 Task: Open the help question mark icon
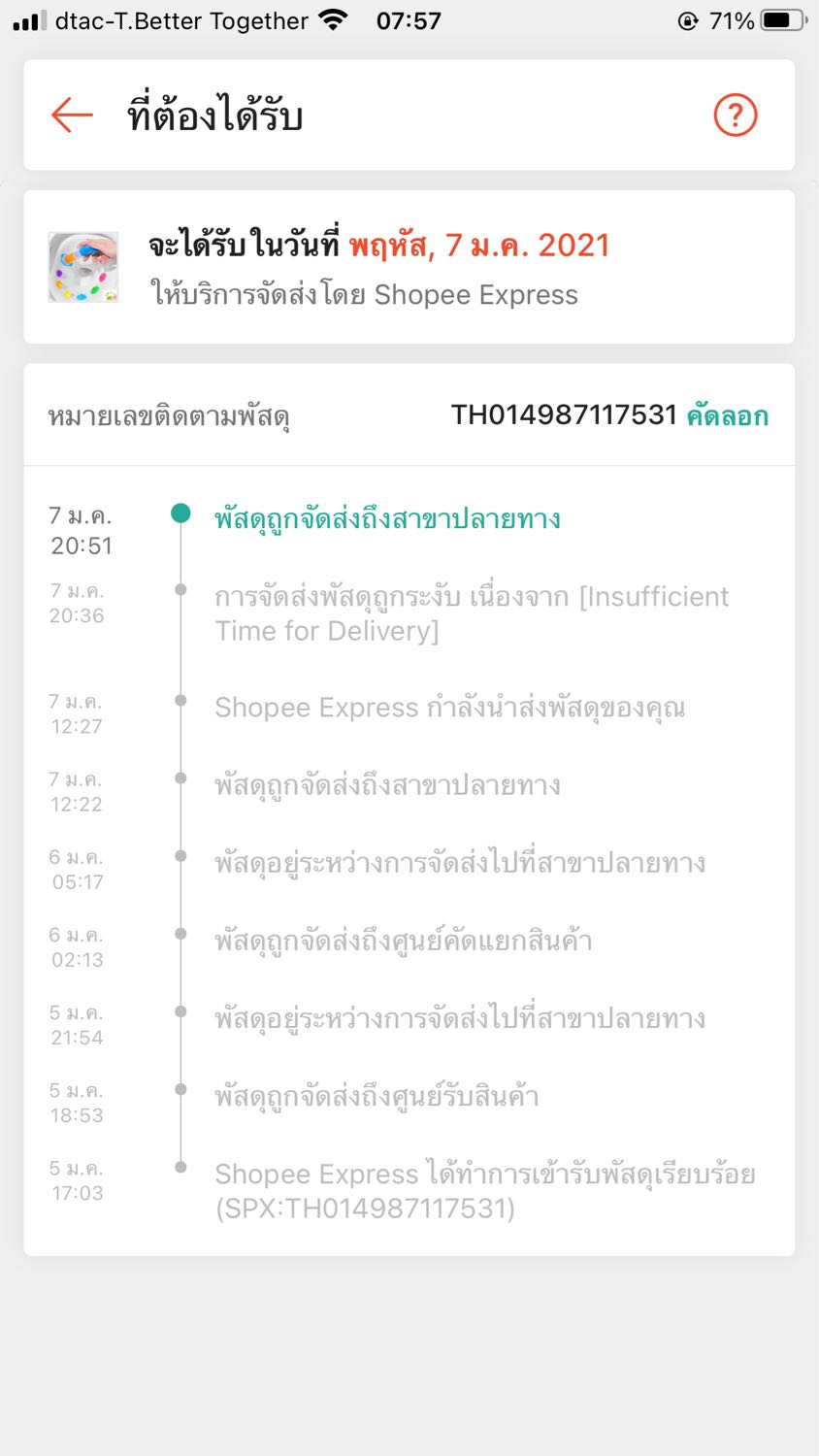[735, 116]
